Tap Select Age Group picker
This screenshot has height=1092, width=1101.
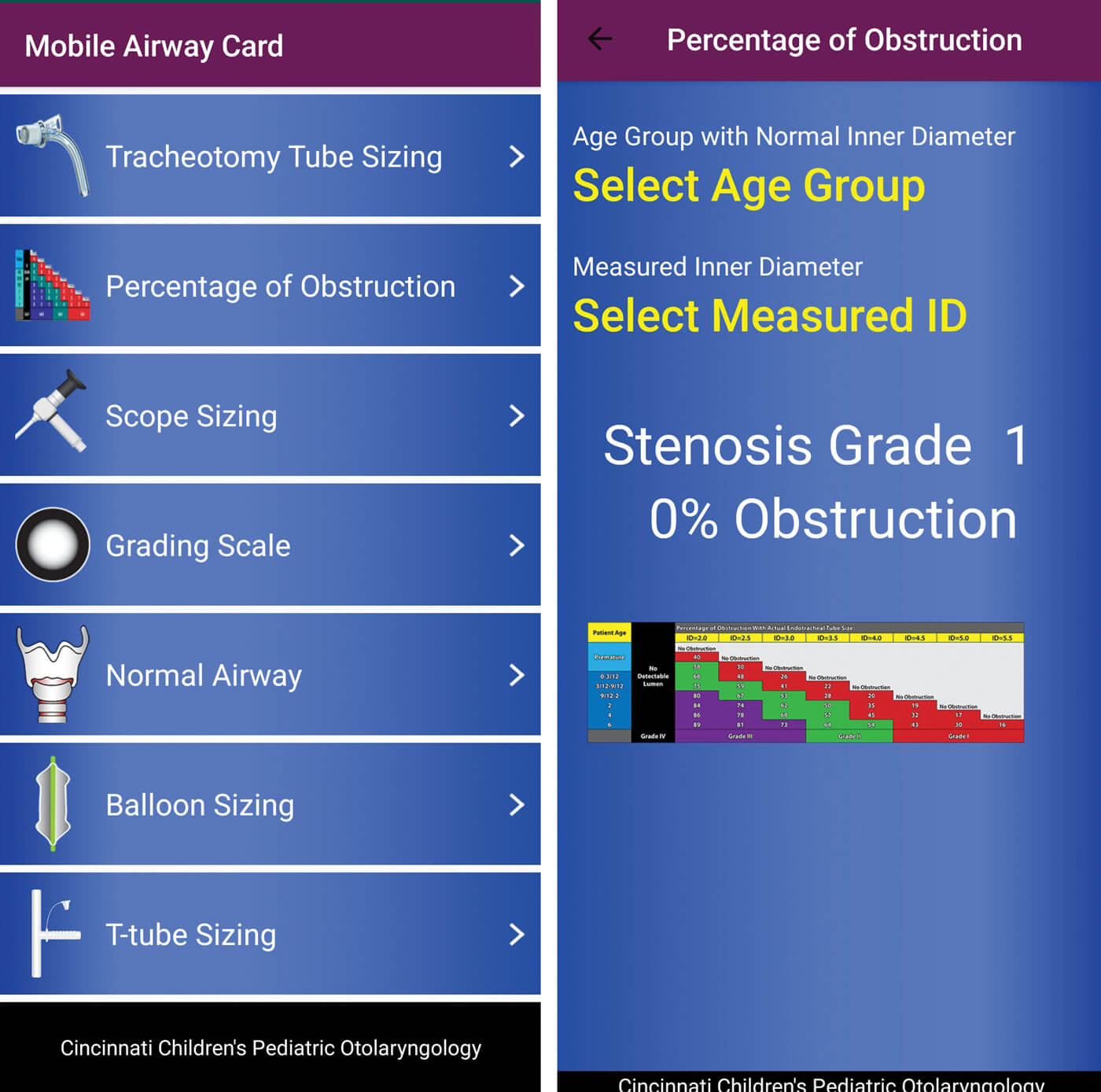pos(749,186)
